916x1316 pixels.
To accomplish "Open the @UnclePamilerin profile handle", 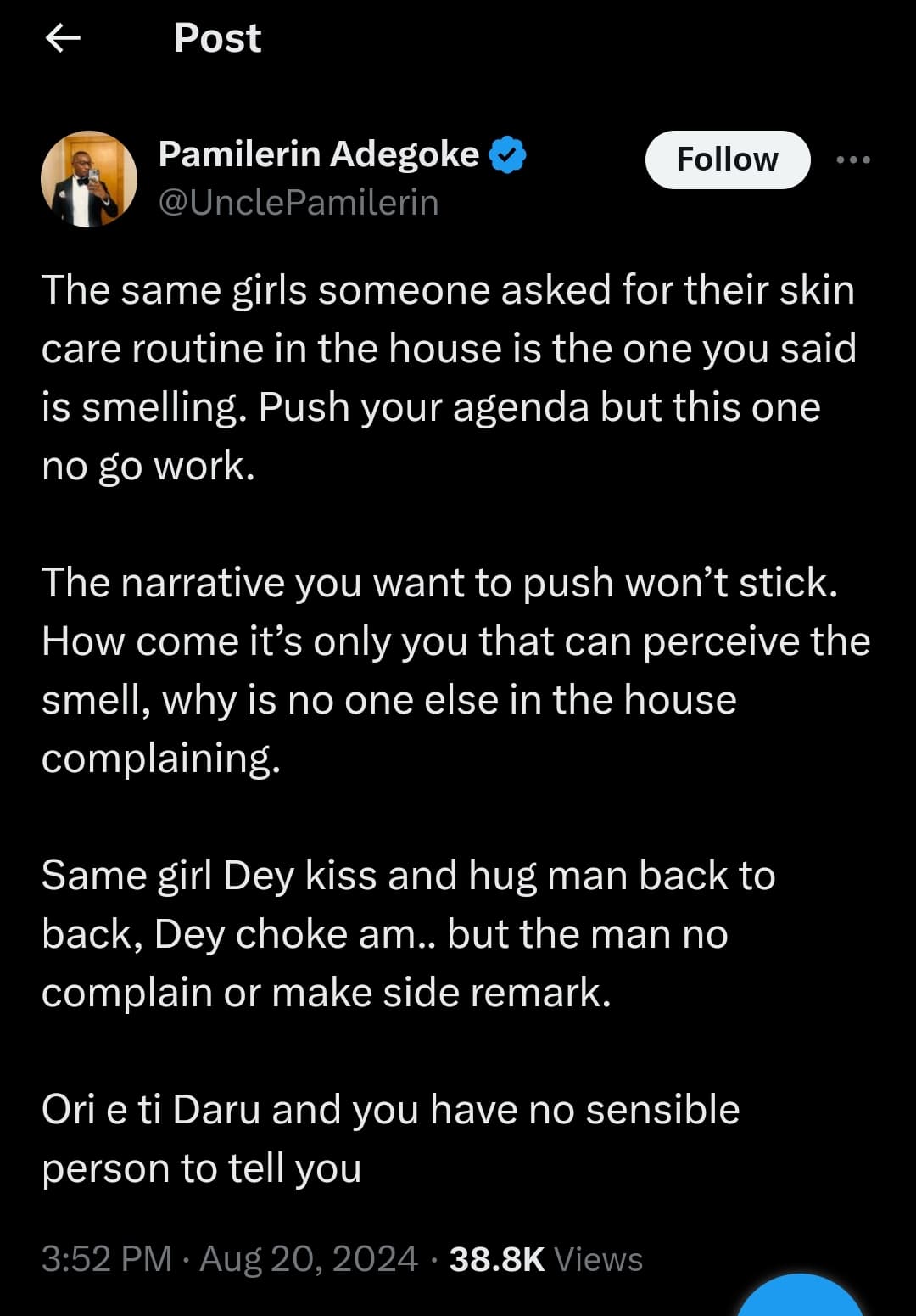I will [x=299, y=203].
